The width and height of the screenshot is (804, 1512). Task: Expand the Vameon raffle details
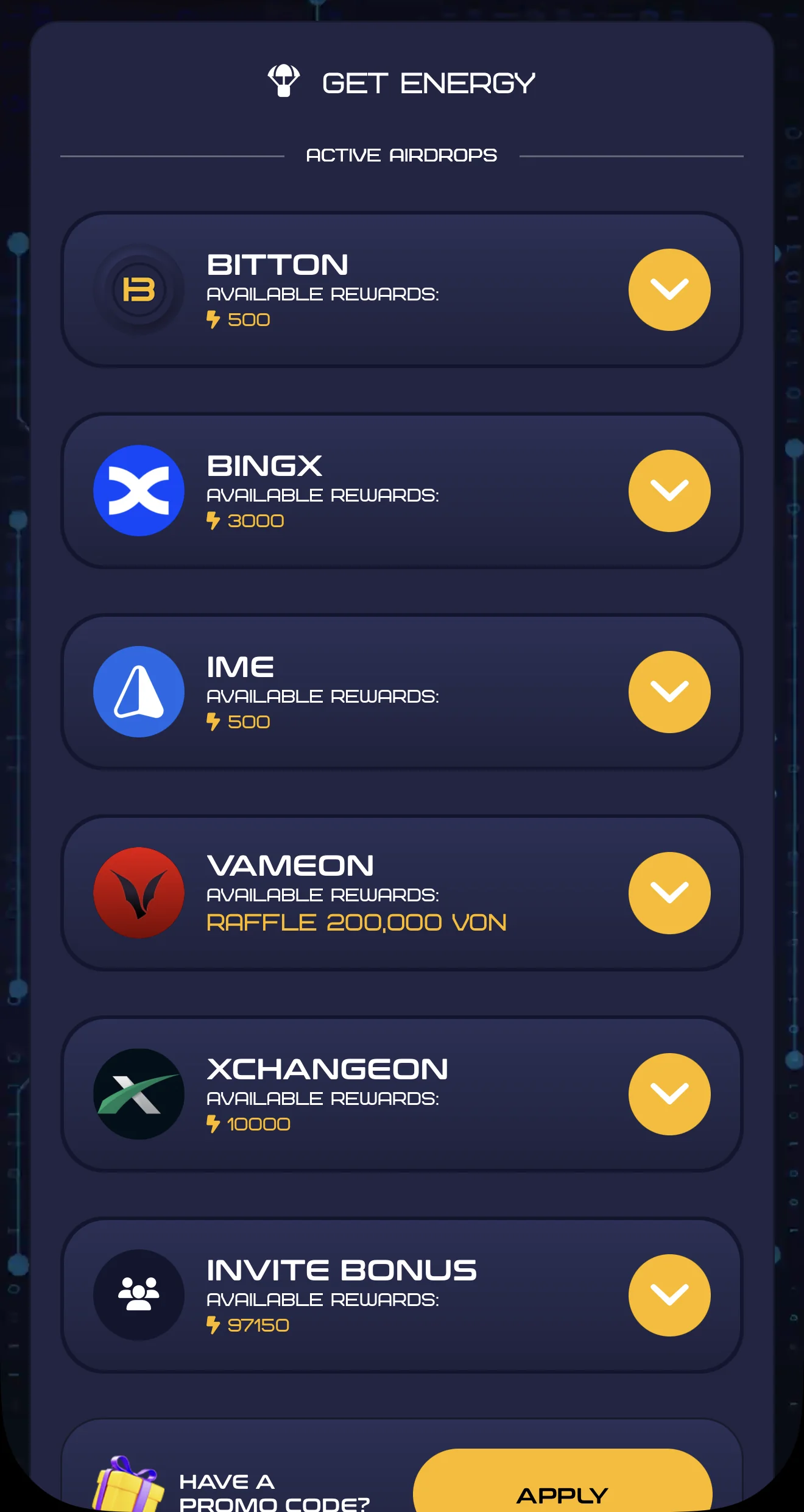(x=669, y=893)
